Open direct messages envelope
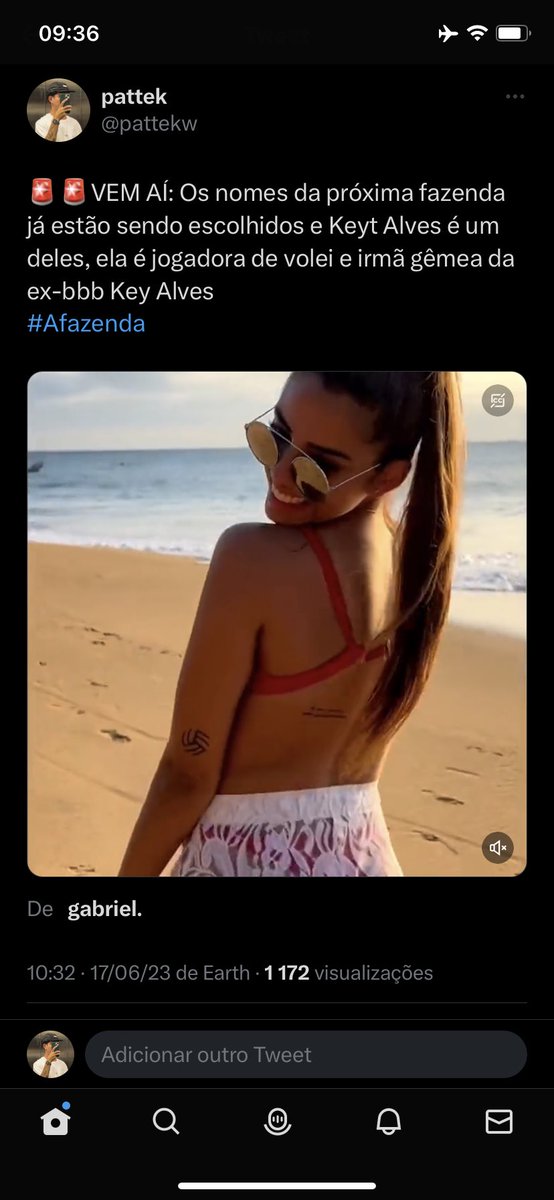The width and height of the screenshot is (554, 1200). point(499,1122)
